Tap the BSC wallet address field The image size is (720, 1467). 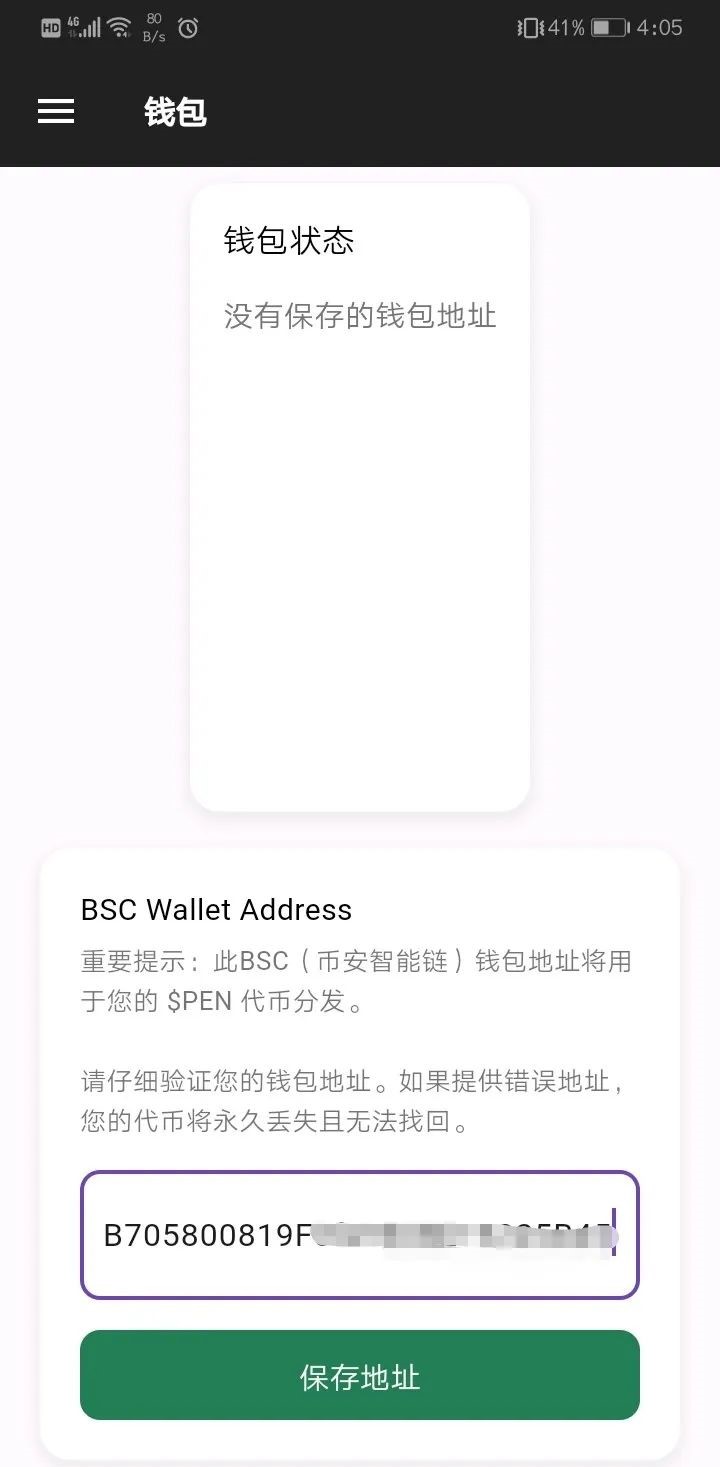point(360,1235)
